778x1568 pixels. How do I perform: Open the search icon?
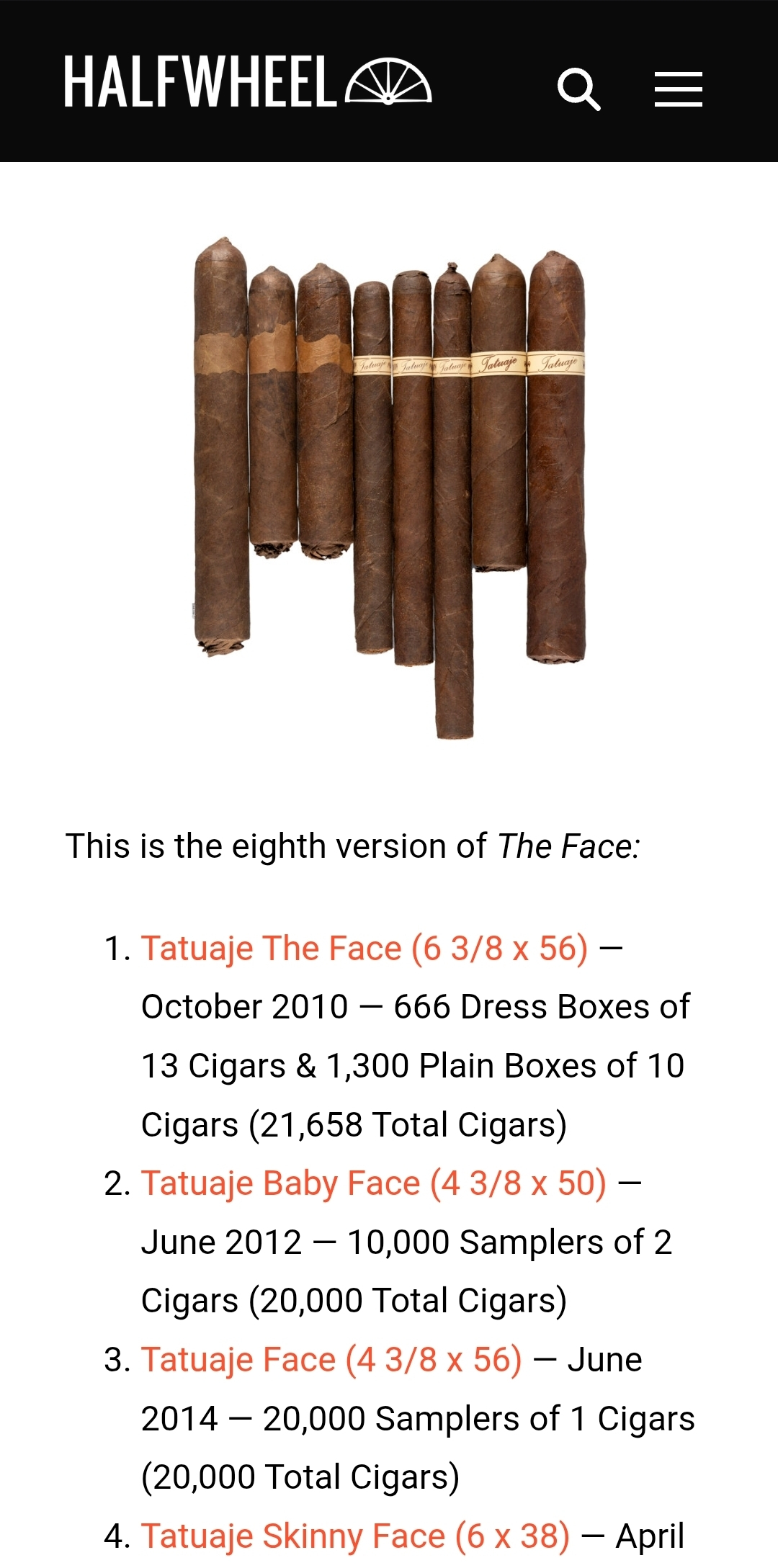coord(578,89)
